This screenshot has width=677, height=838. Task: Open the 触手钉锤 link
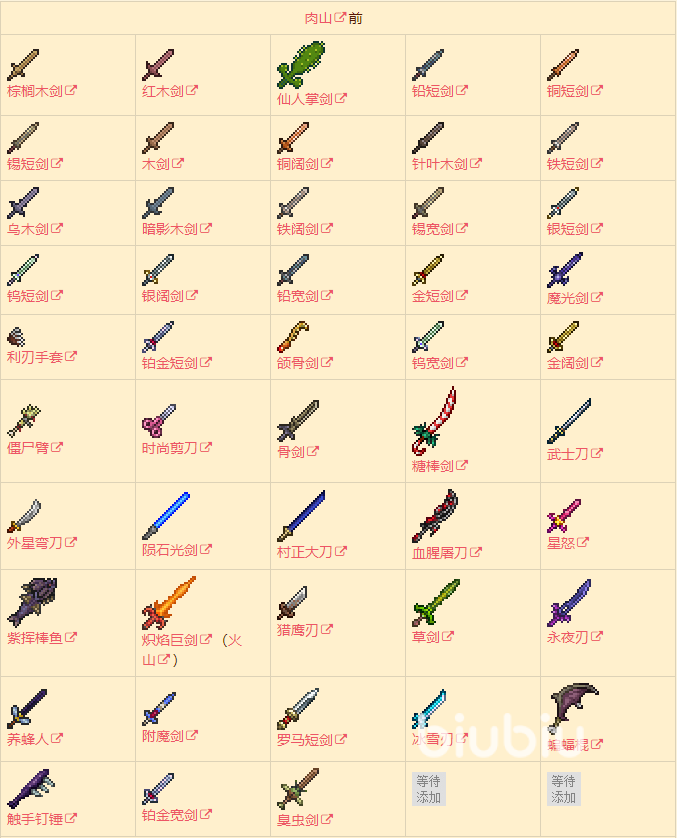pos(34,819)
